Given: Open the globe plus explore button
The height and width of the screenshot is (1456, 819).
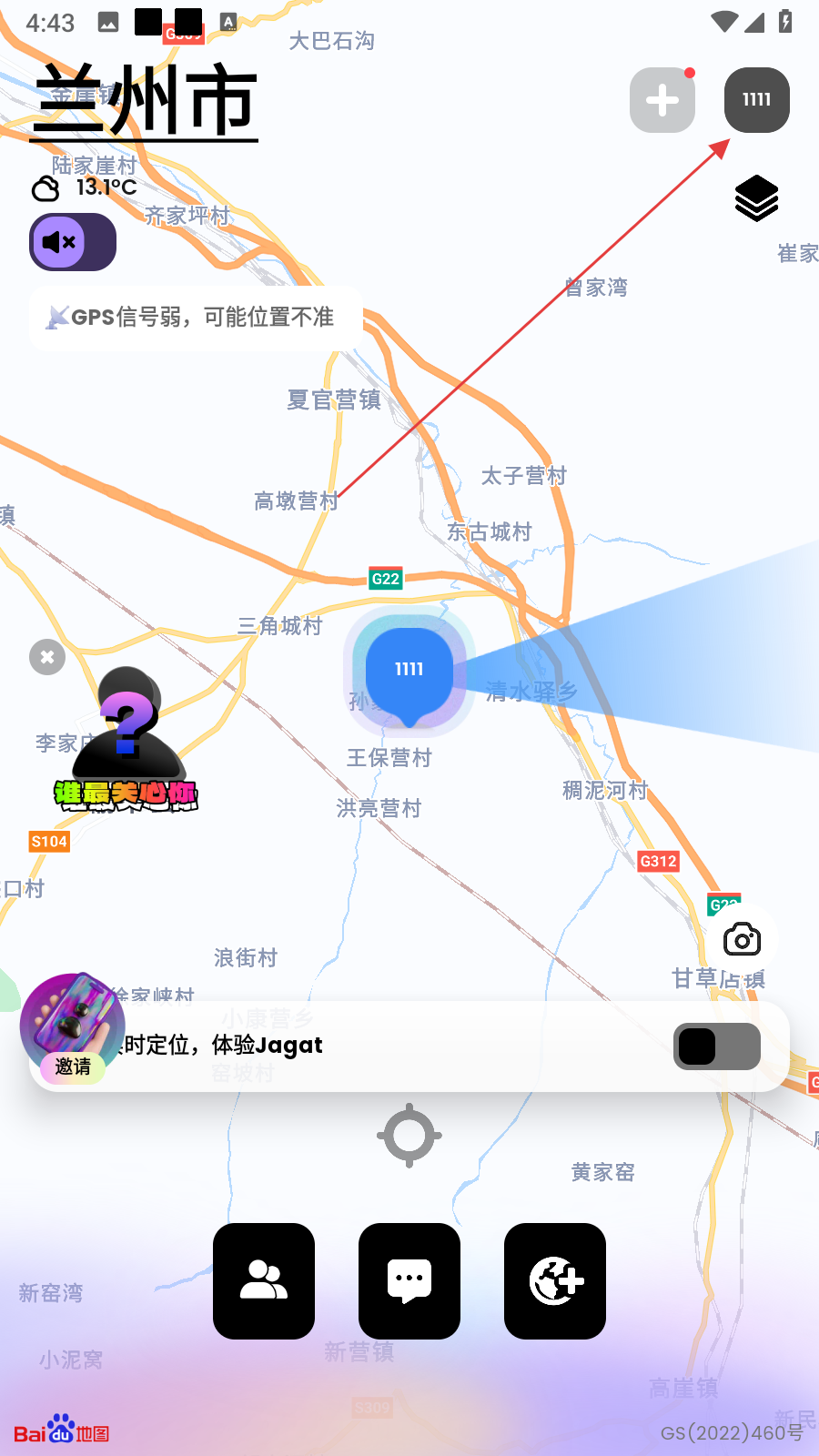Looking at the screenshot, I should (x=555, y=1280).
